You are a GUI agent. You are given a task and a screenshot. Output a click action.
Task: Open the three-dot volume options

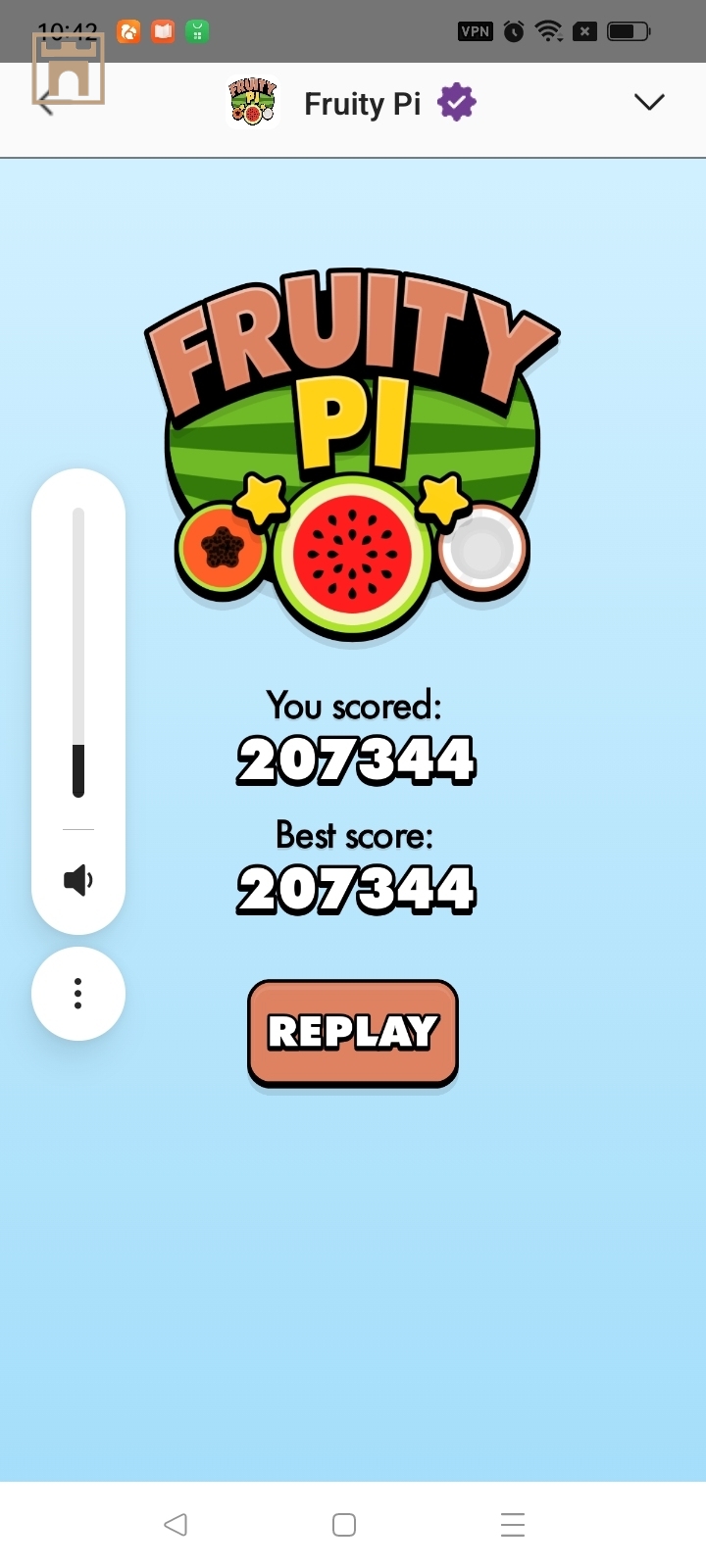[78, 994]
